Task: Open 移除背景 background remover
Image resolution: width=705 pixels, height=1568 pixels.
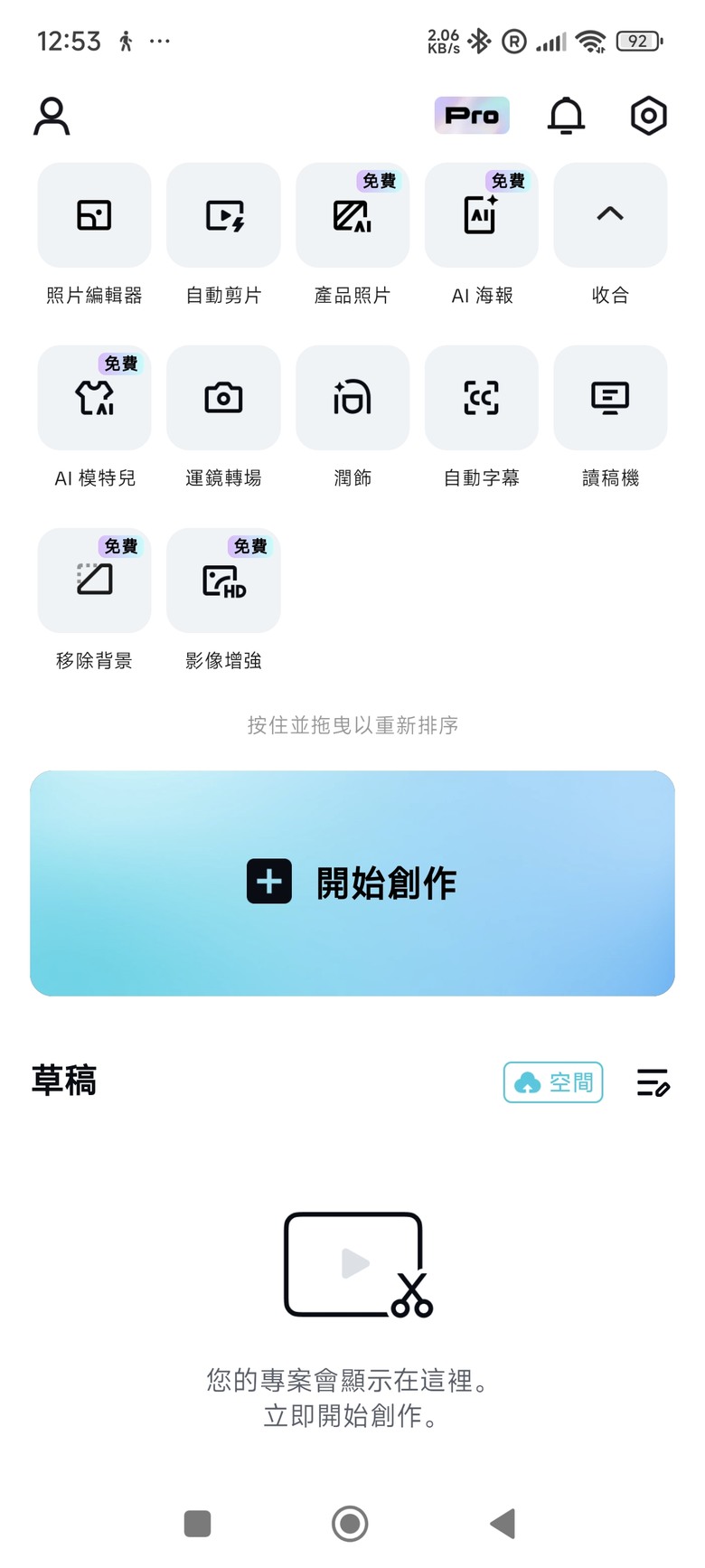Action: pos(94,581)
